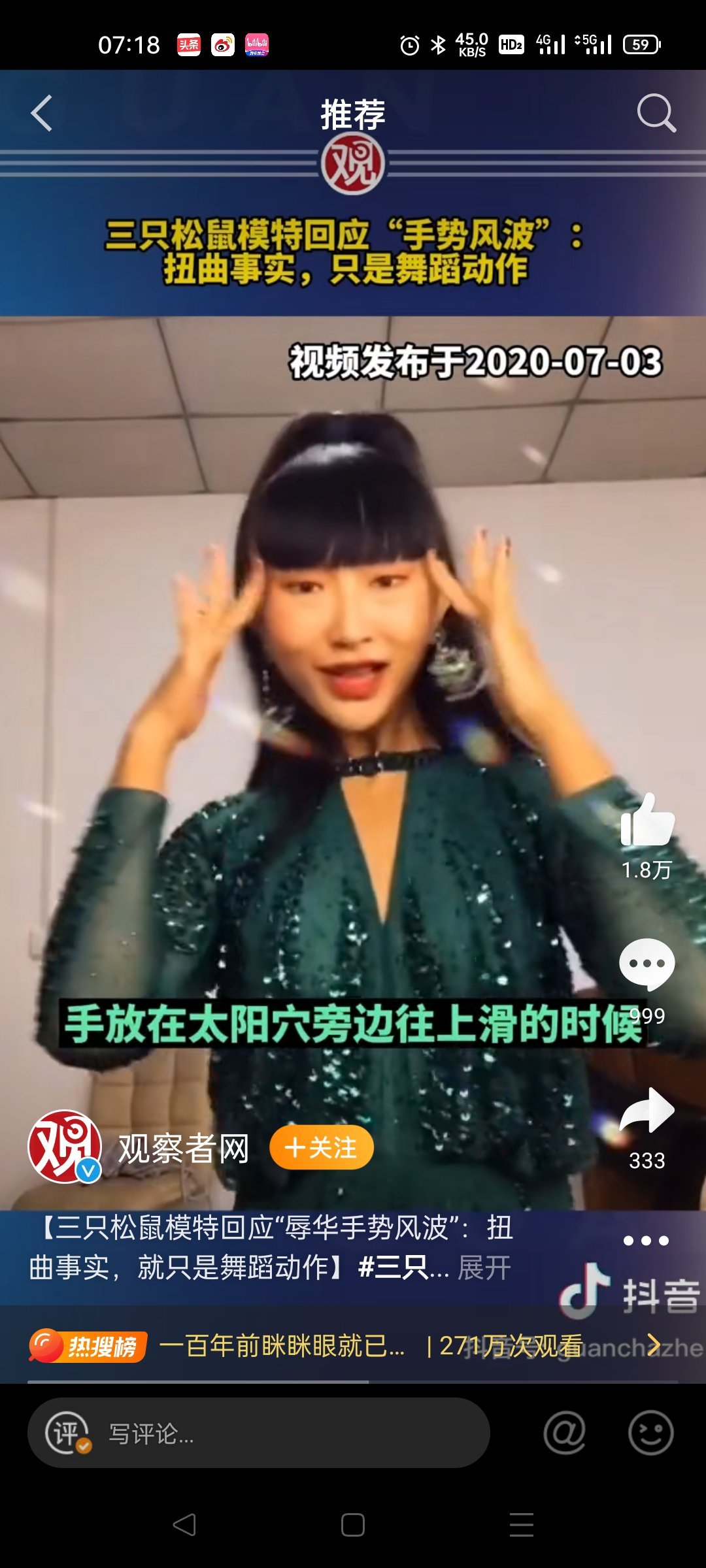Tap the 写评论 comment input field
Screen dimensions: 706x1568
pos(259,1433)
